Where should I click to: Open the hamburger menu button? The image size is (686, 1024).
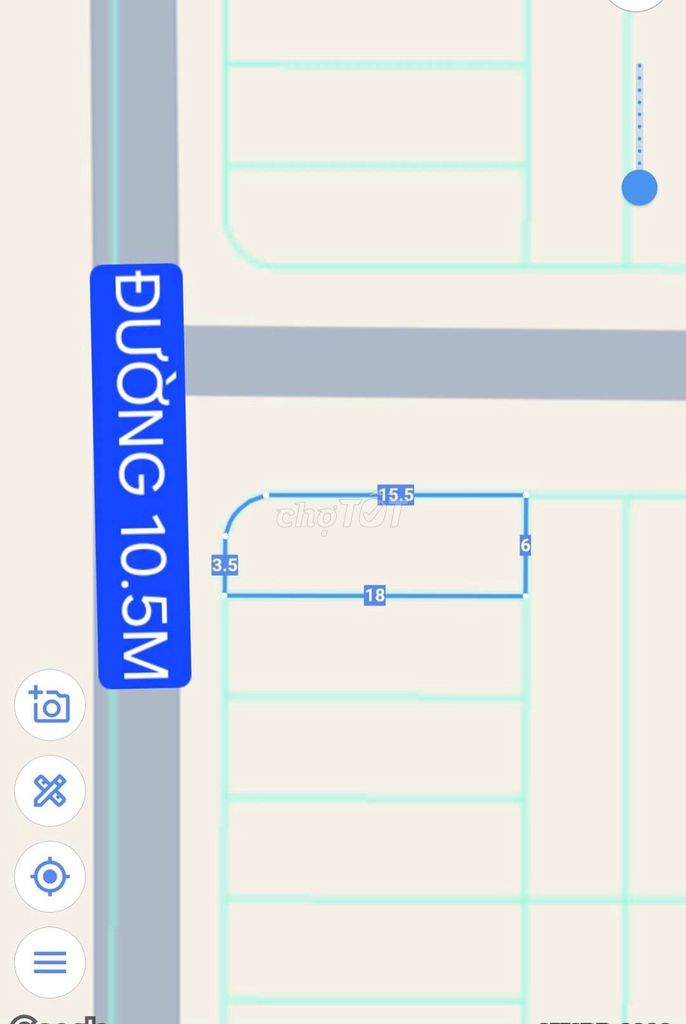coord(50,962)
